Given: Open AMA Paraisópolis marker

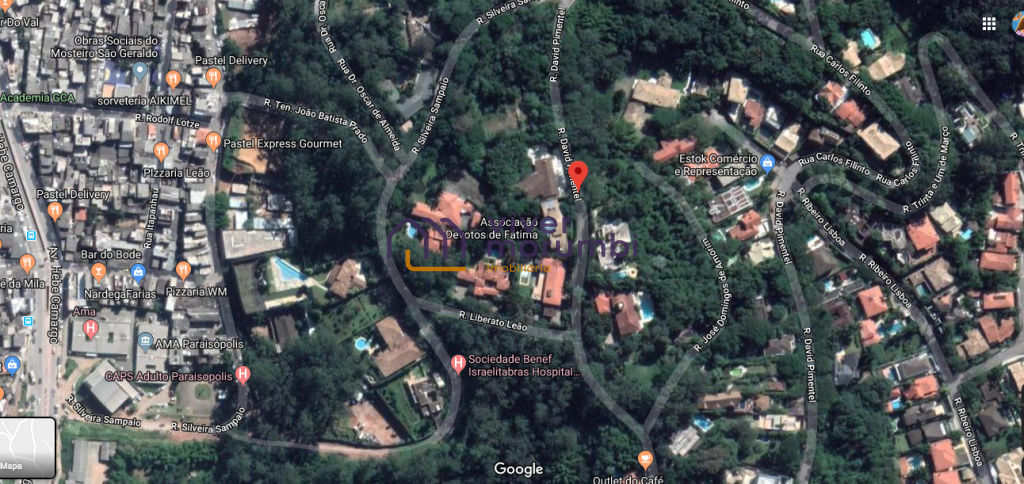Looking at the screenshot, I should click(146, 341).
